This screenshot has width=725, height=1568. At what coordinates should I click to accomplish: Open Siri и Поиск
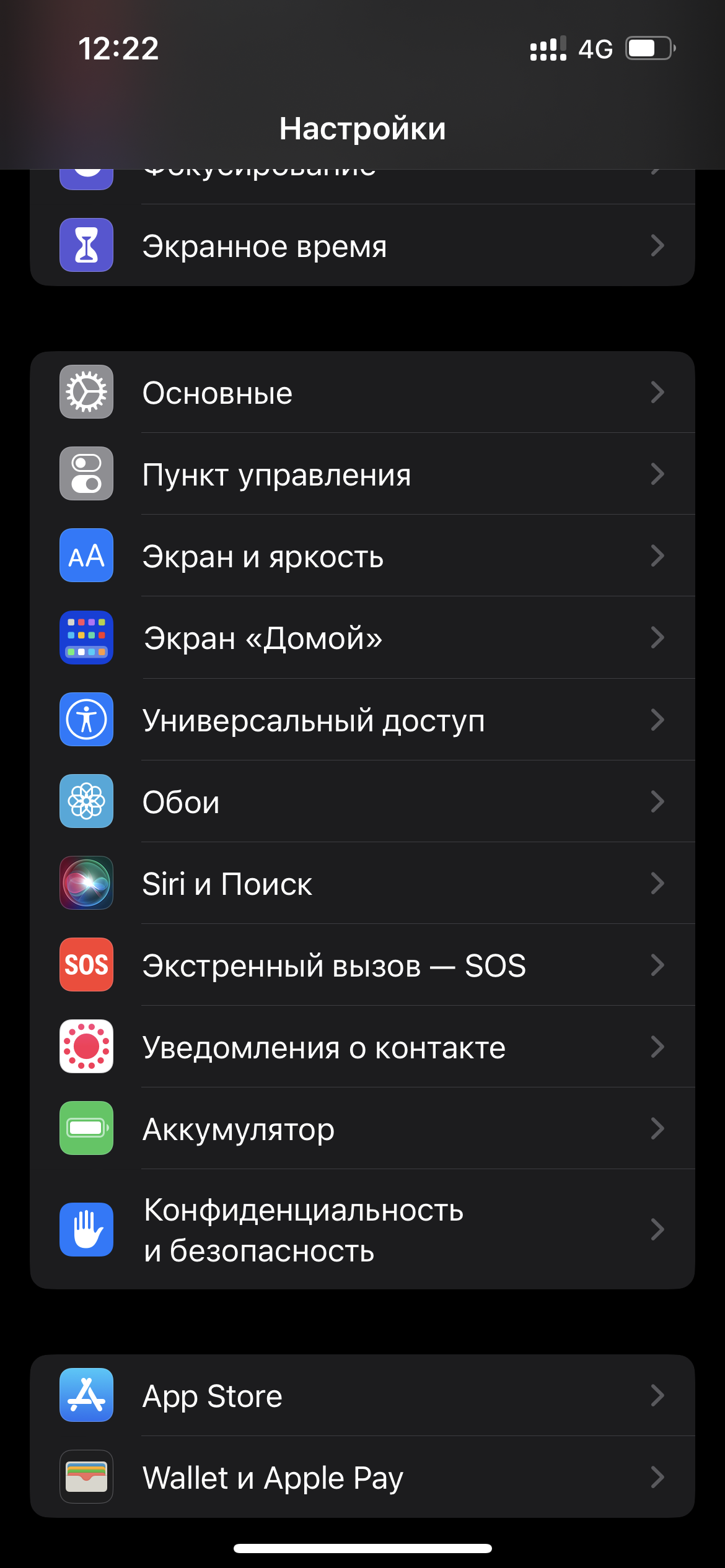pos(362,883)
